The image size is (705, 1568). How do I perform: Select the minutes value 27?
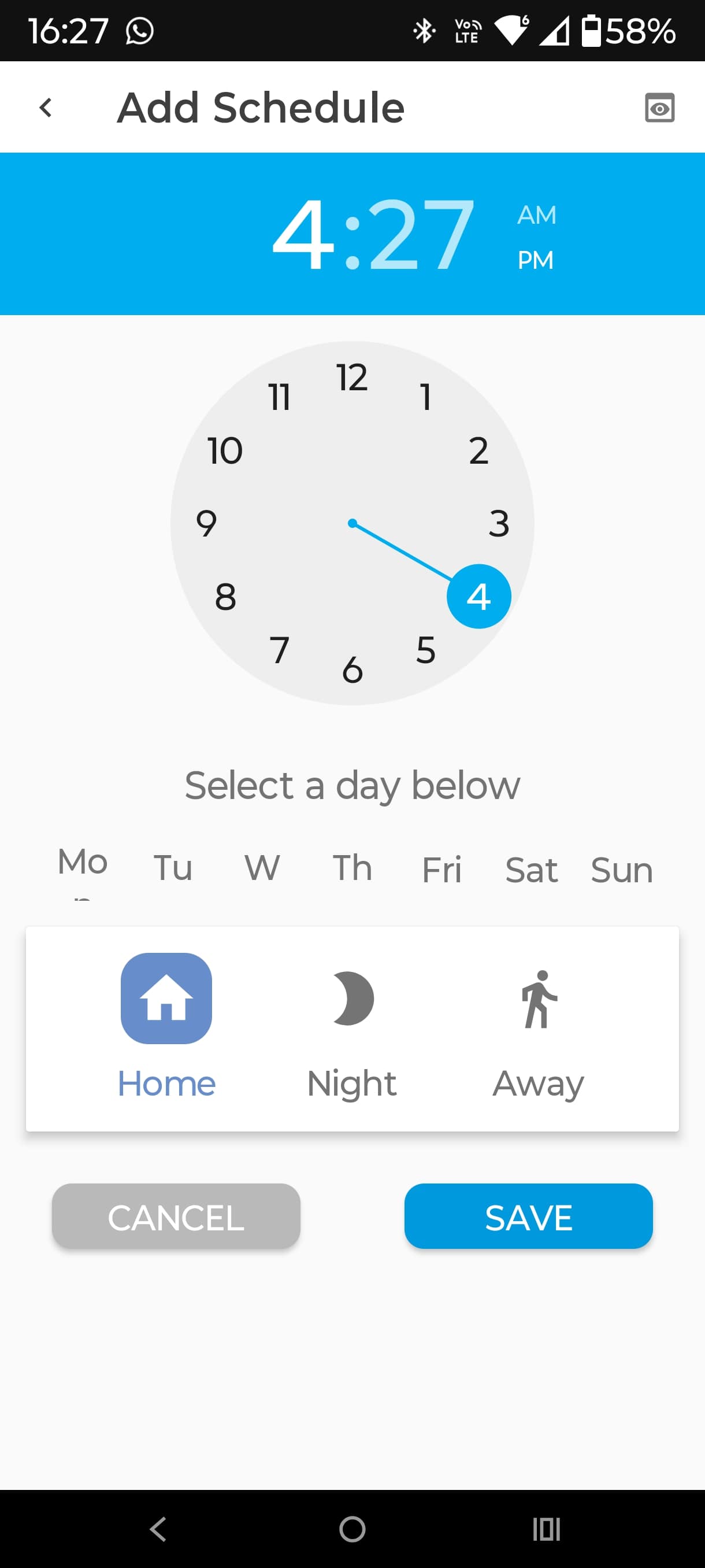click(421, 234)
